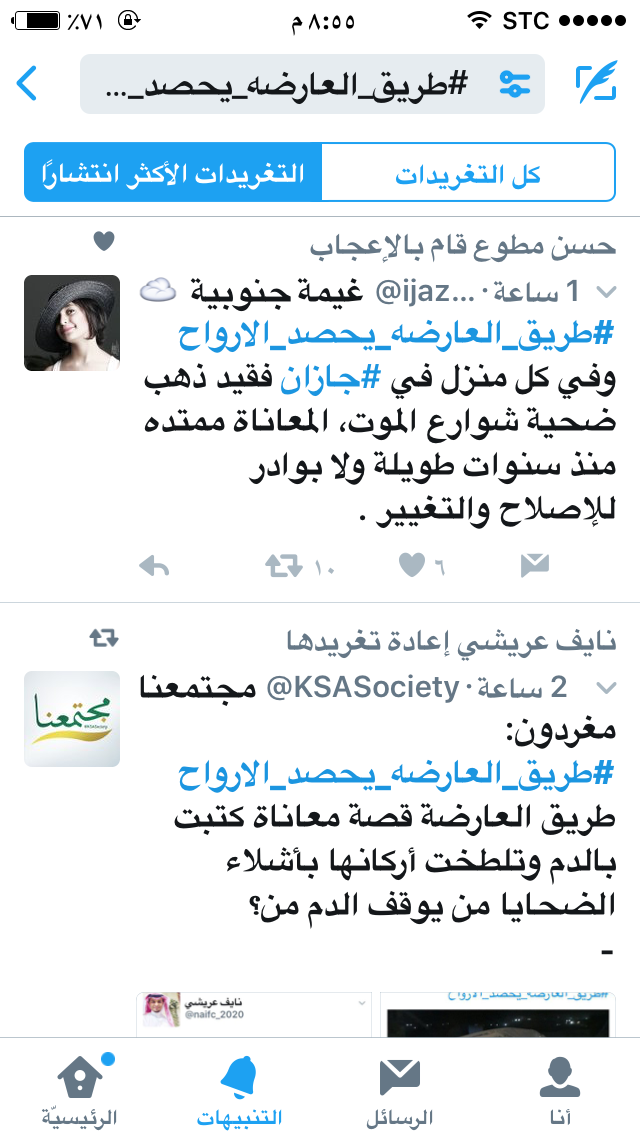Open مجتمعنا KSASociety profile avatar
The height and width of the screenshot is (1136, 640).
(72, 718)
